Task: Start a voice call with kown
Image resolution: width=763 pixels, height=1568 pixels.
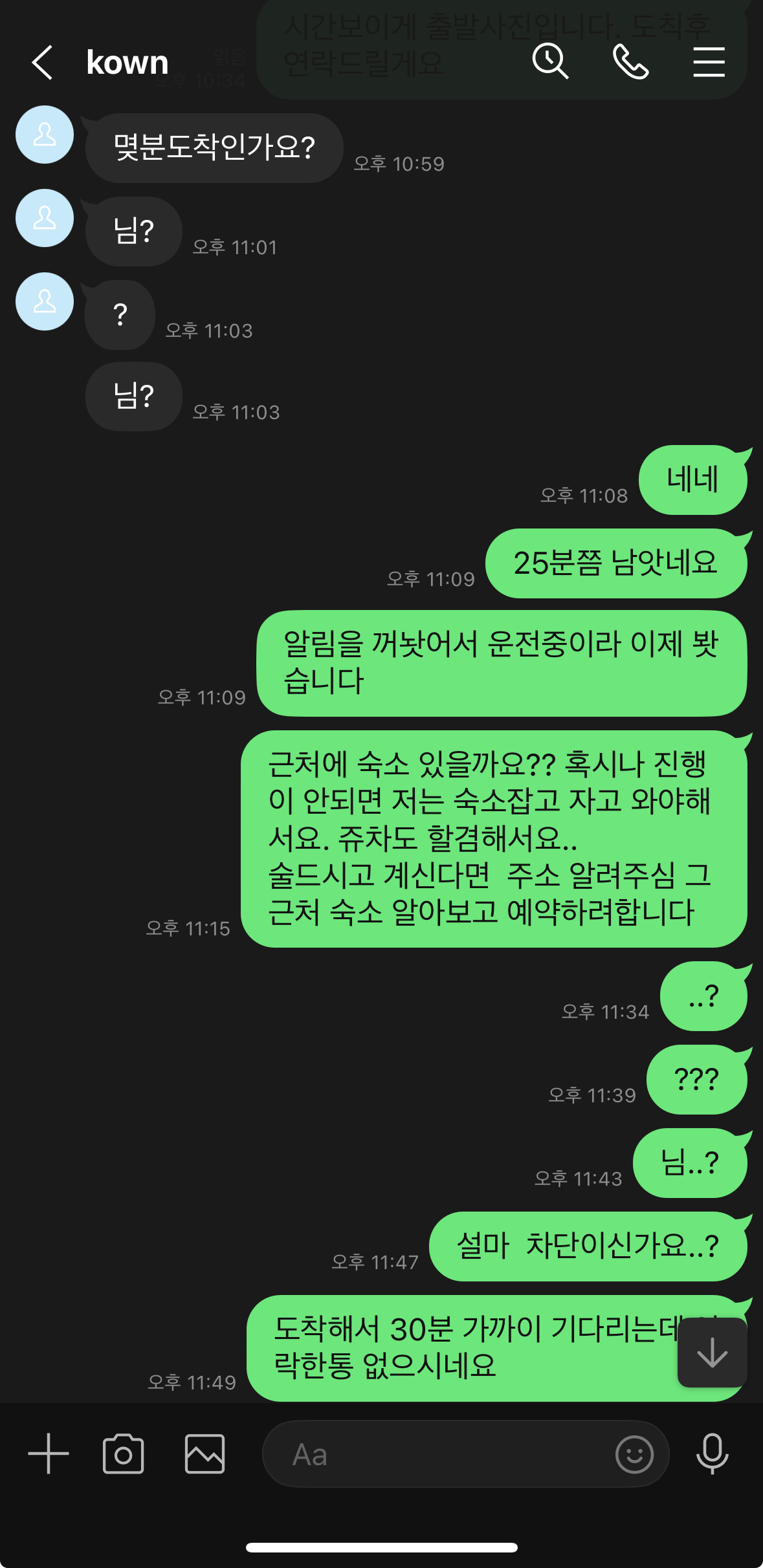Action: coord(630,62)
